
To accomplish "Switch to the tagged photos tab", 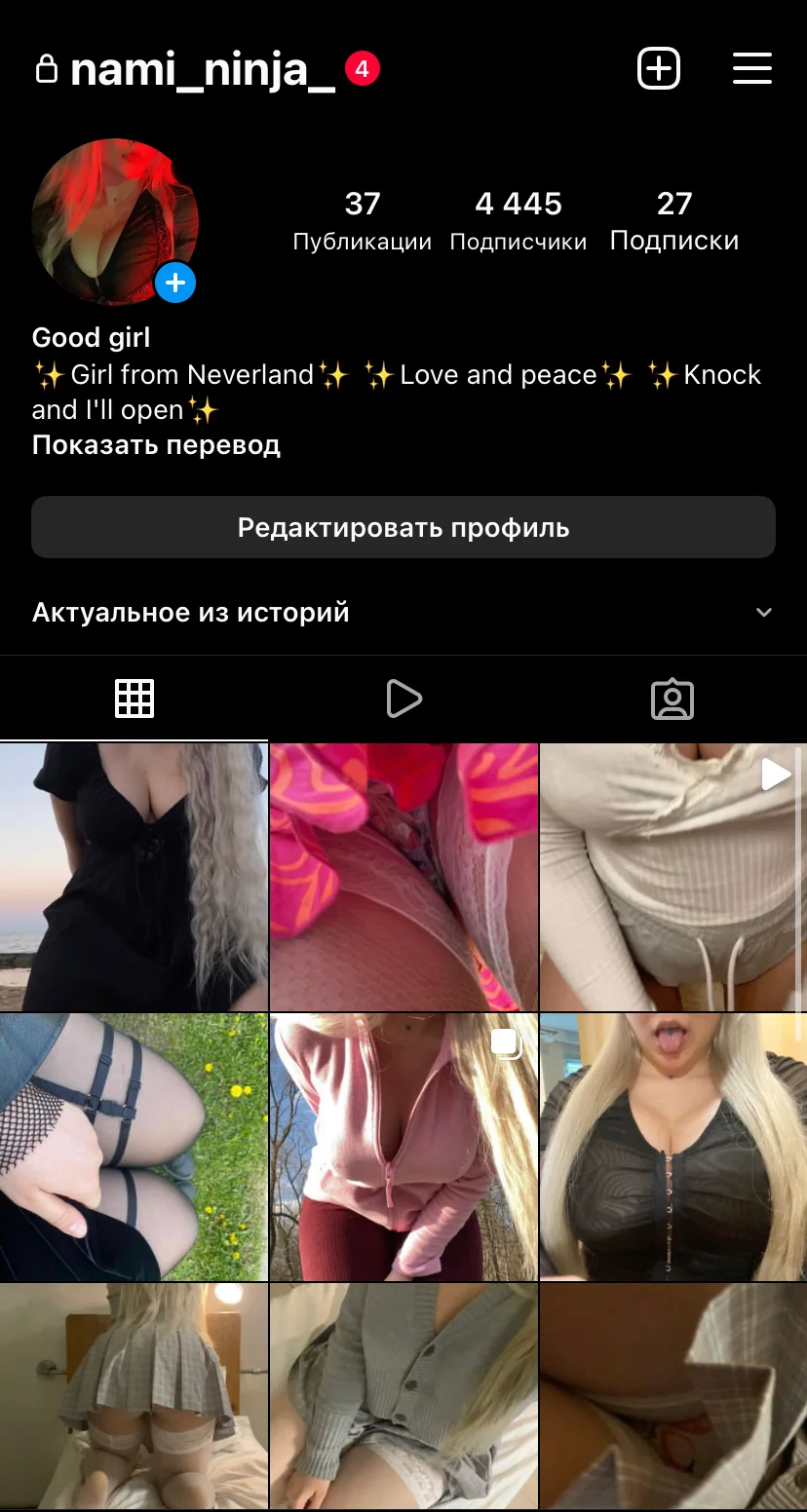I will tap(672, 699).
